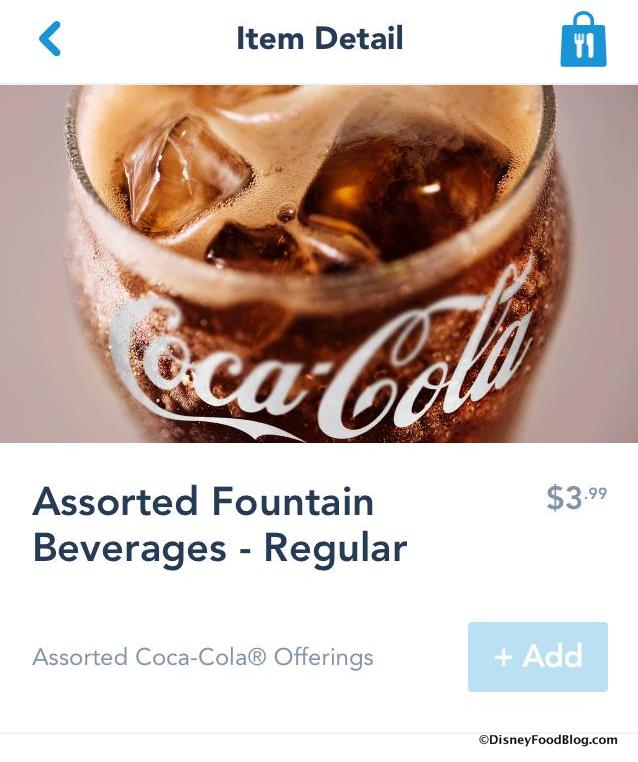Go back from Item Detail
This screenshot has height=762, width=638.
point(50,39)
